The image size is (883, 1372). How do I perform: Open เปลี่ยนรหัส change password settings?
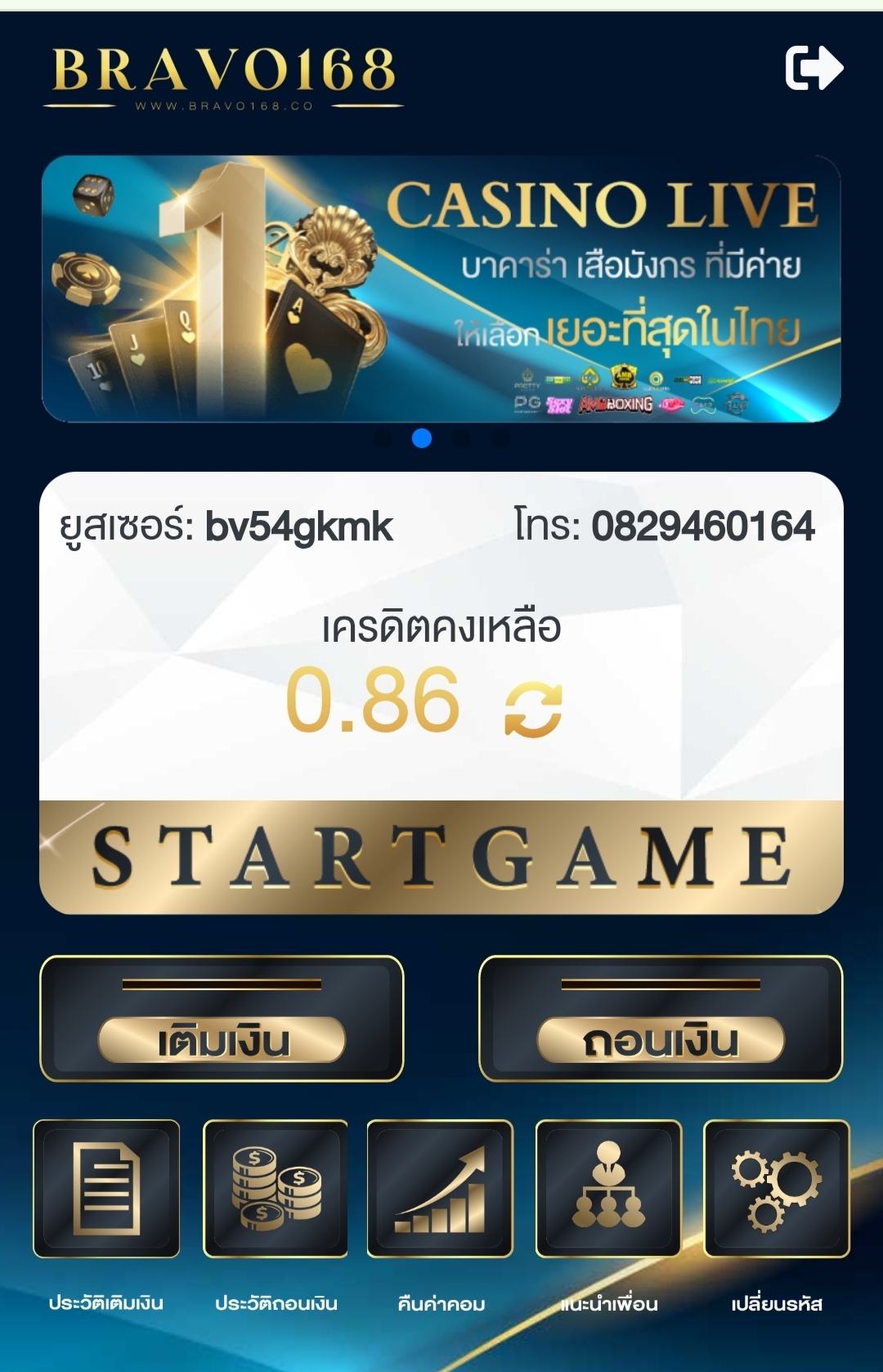777,1188
